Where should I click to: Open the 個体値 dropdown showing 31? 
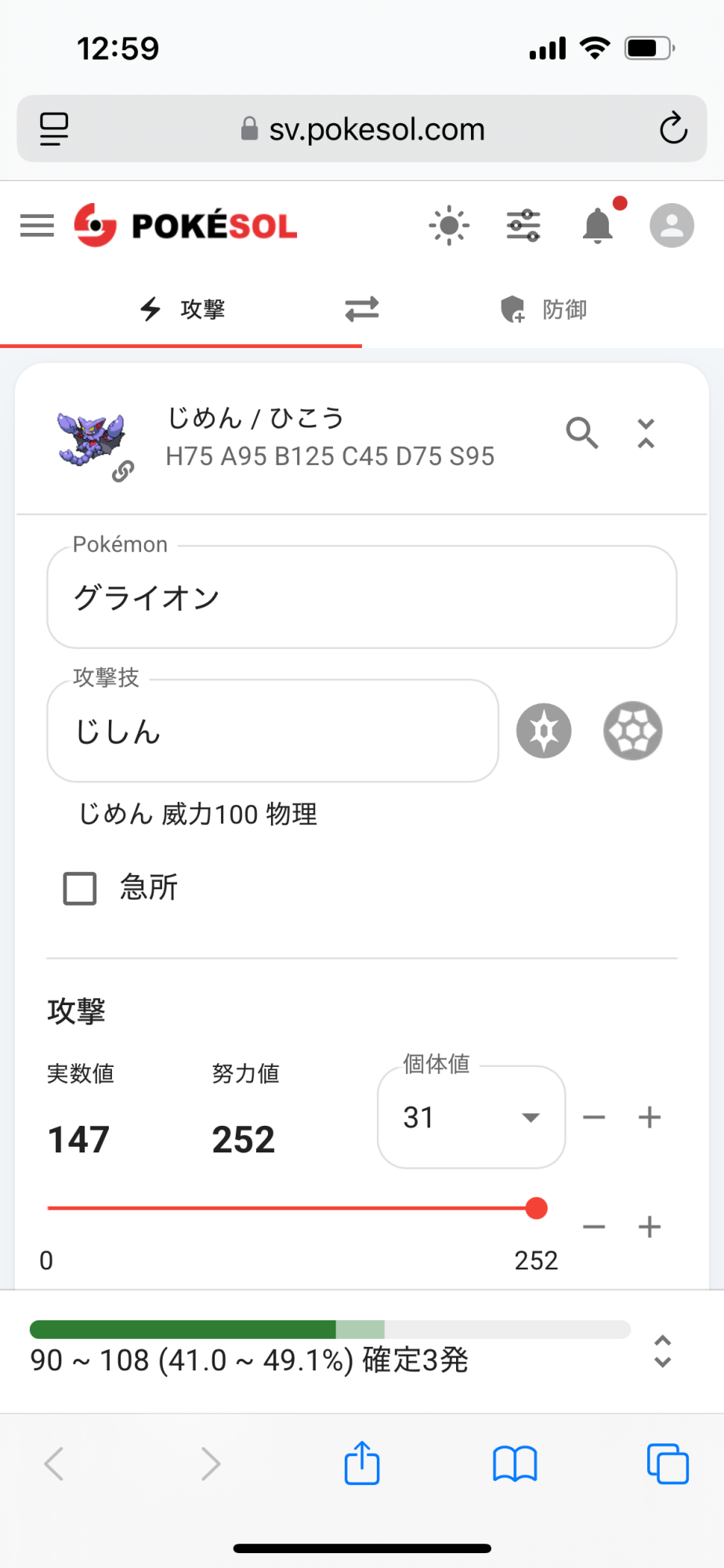(x=471, y=1117)
